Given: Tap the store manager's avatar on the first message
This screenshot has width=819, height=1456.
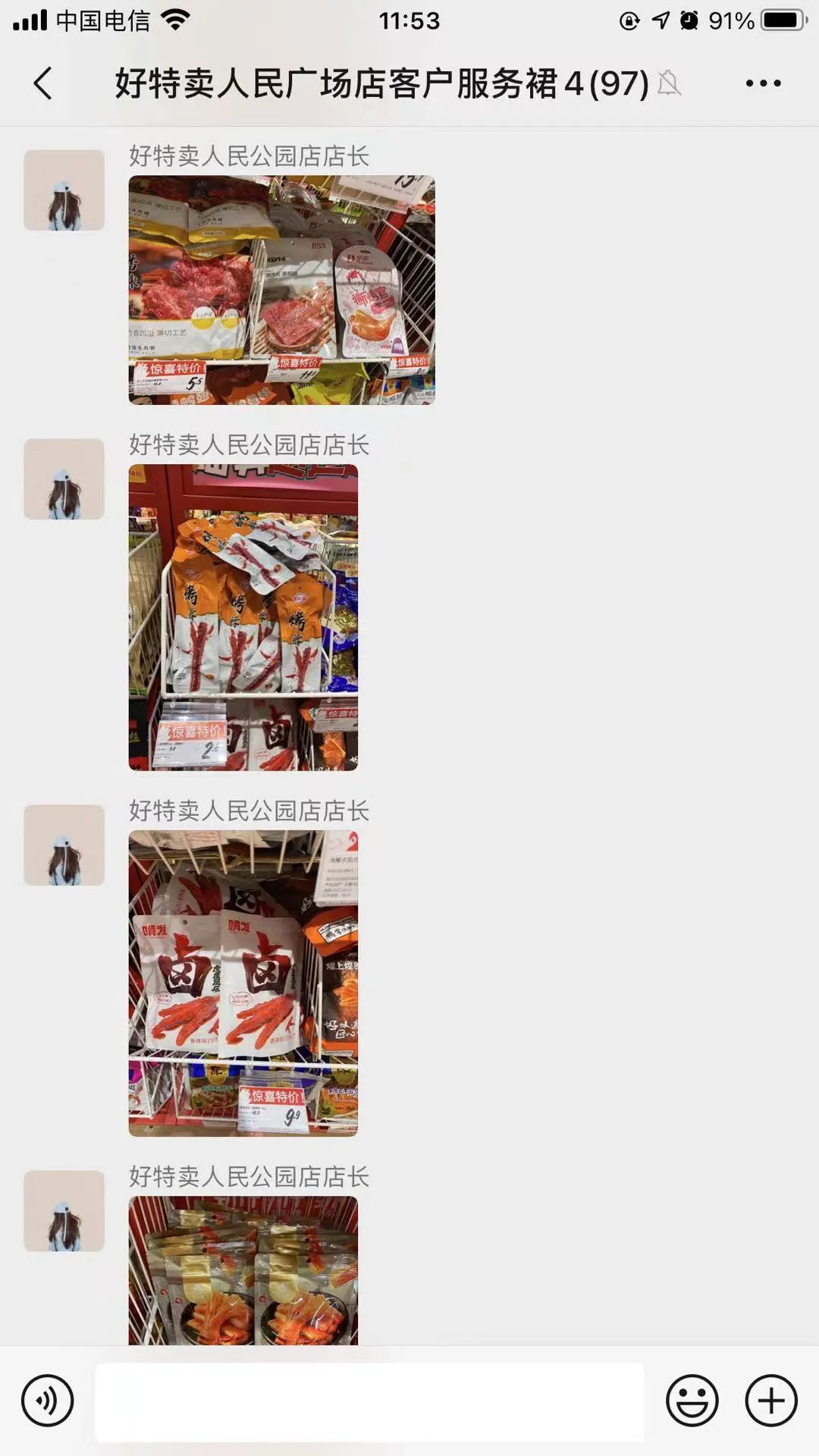Looking at the screenshot, I should coord(64,190).
